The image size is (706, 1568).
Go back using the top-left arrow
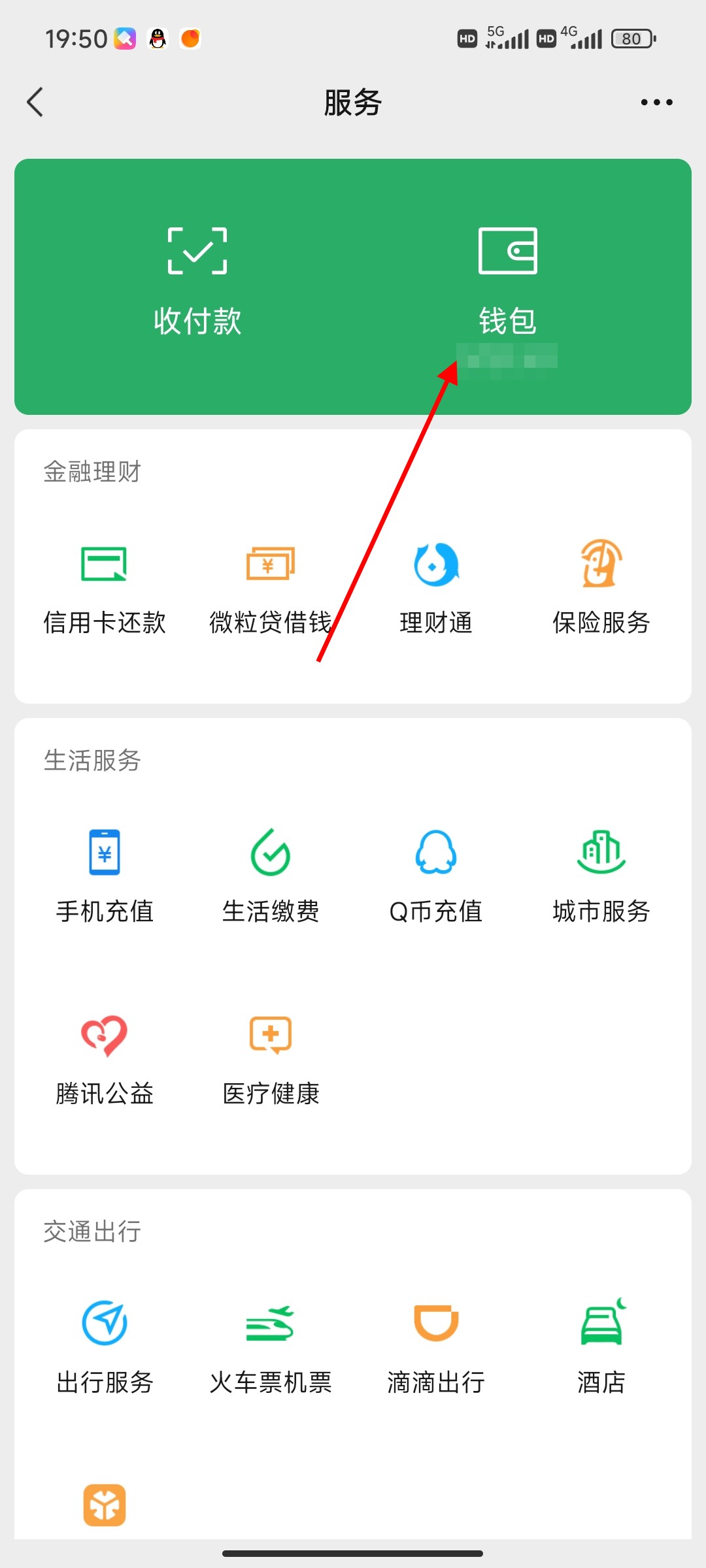point(35,103)
